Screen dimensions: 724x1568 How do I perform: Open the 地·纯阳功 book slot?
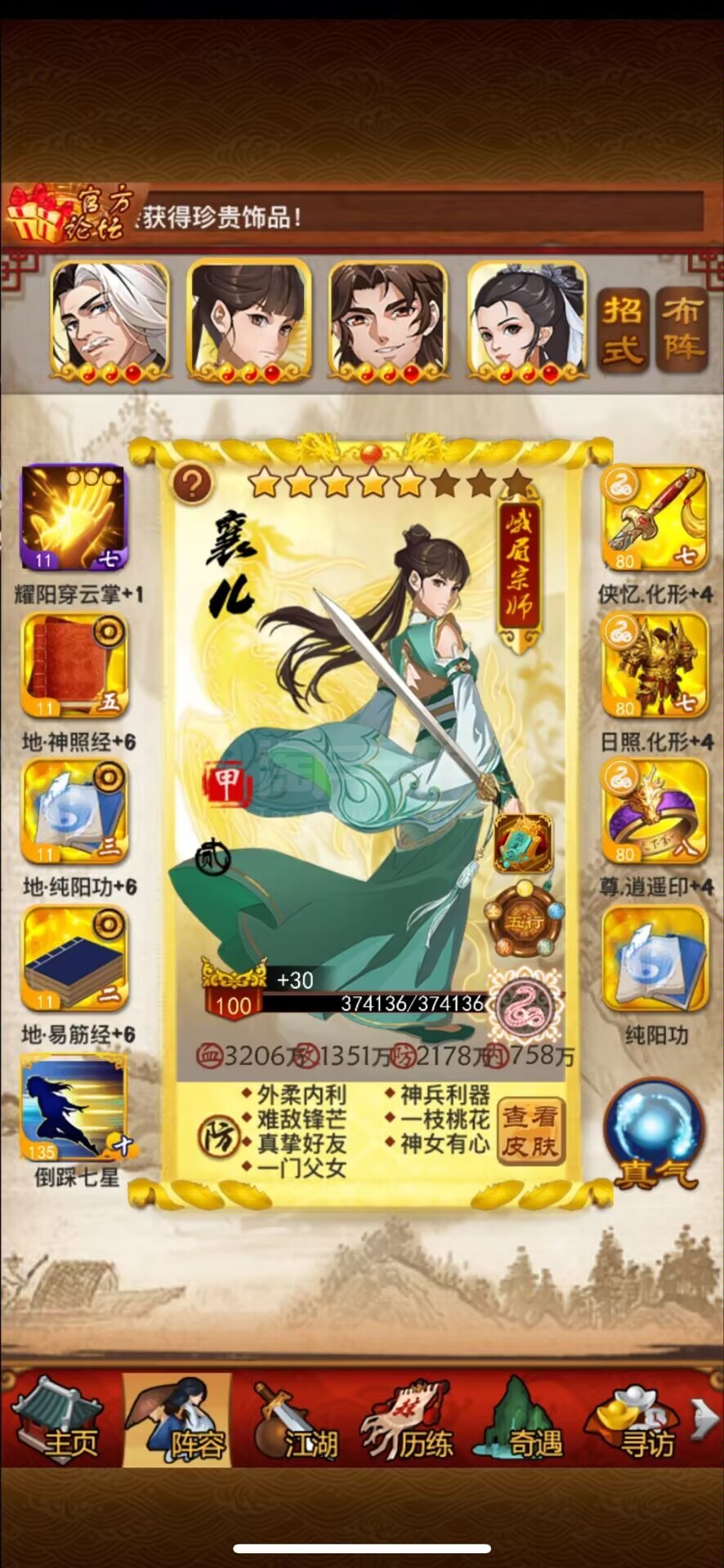click(74, 812)
